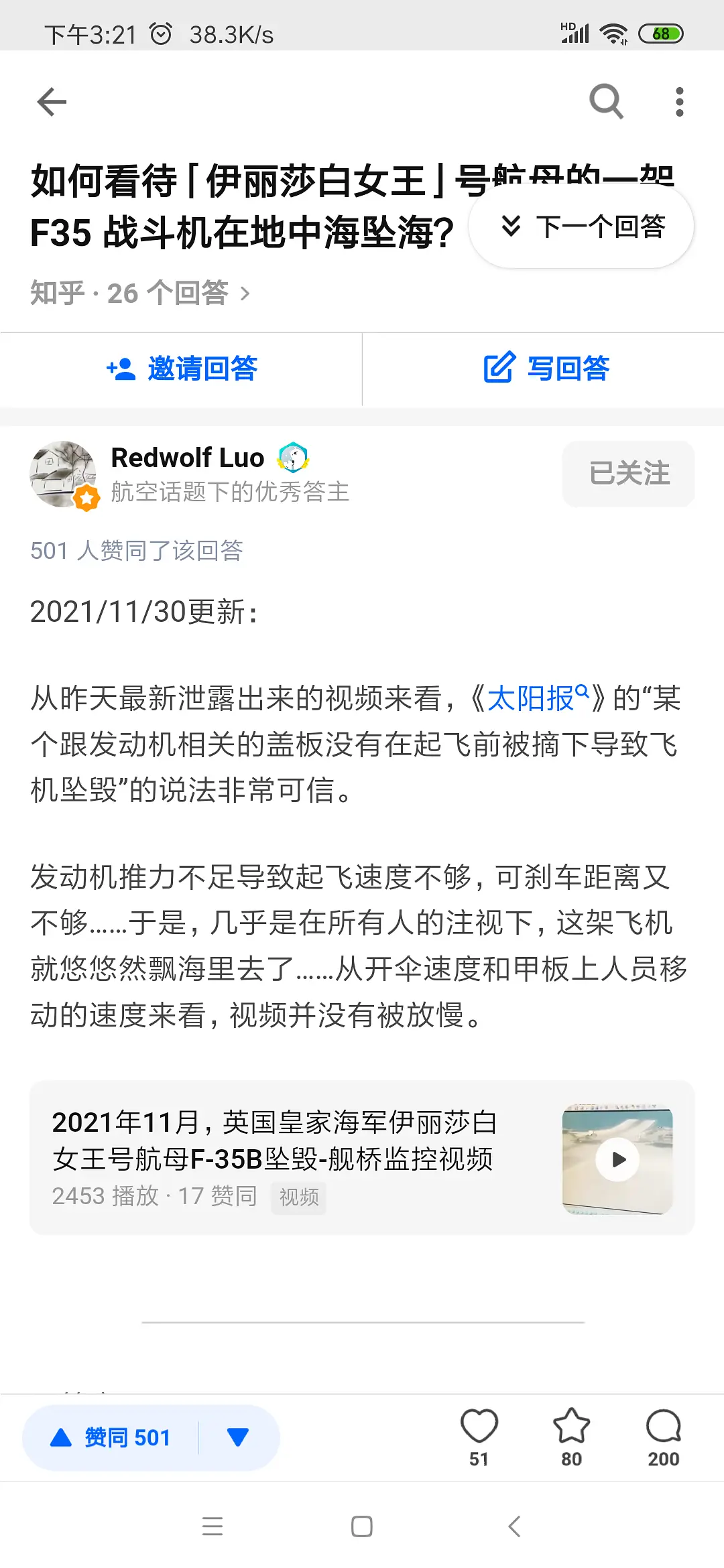This screenshot has height=1568, width=724.
Task: Tap the system back button
Action: tap(514, 1526)
